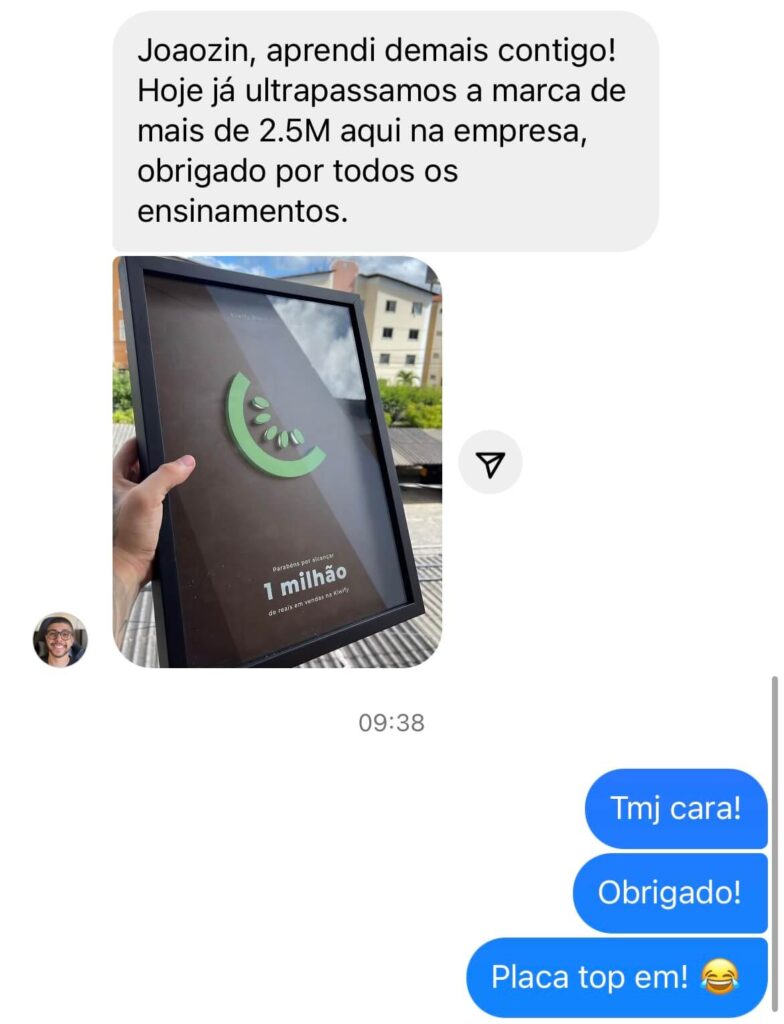Share the plaque photo via the arrow icon

[490, 463]
